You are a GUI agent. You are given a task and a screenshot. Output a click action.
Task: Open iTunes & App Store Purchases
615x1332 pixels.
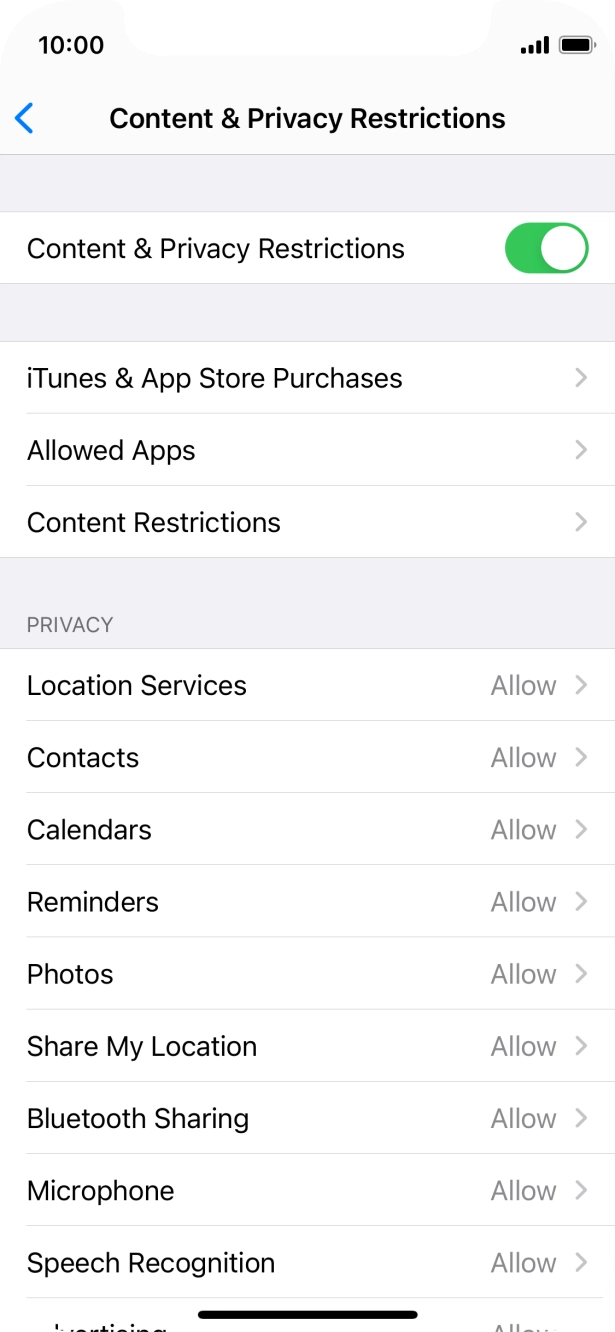(307, 378)
